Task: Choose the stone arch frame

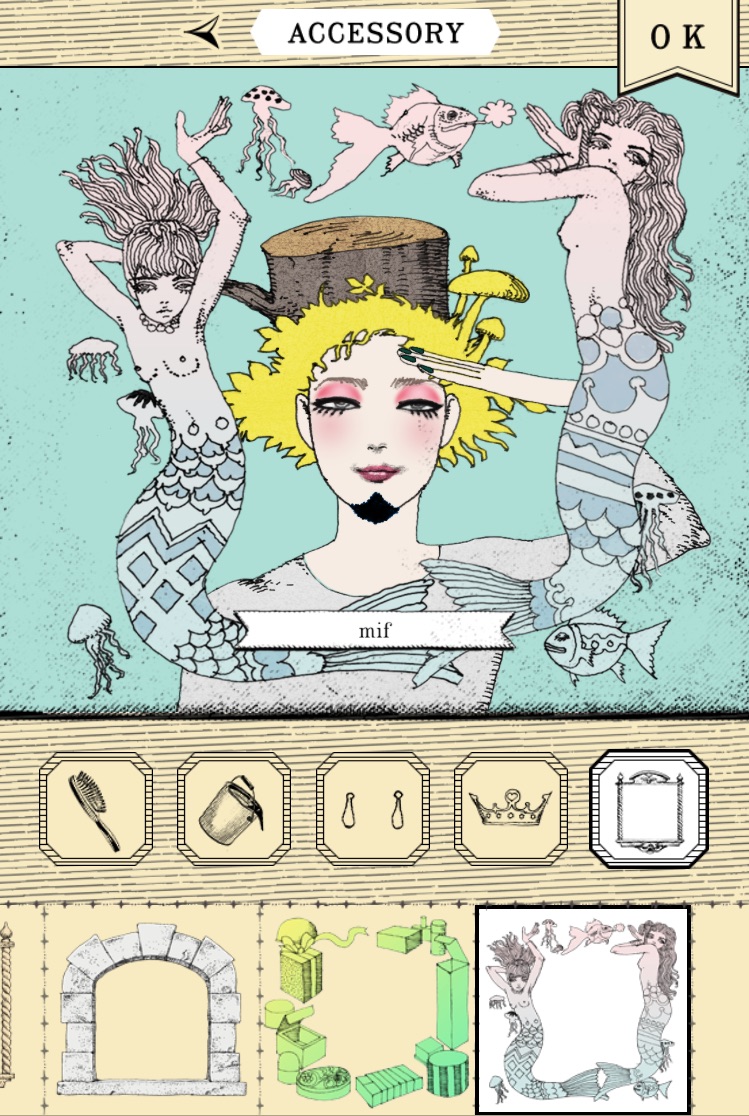Action: coord(146,1008)
